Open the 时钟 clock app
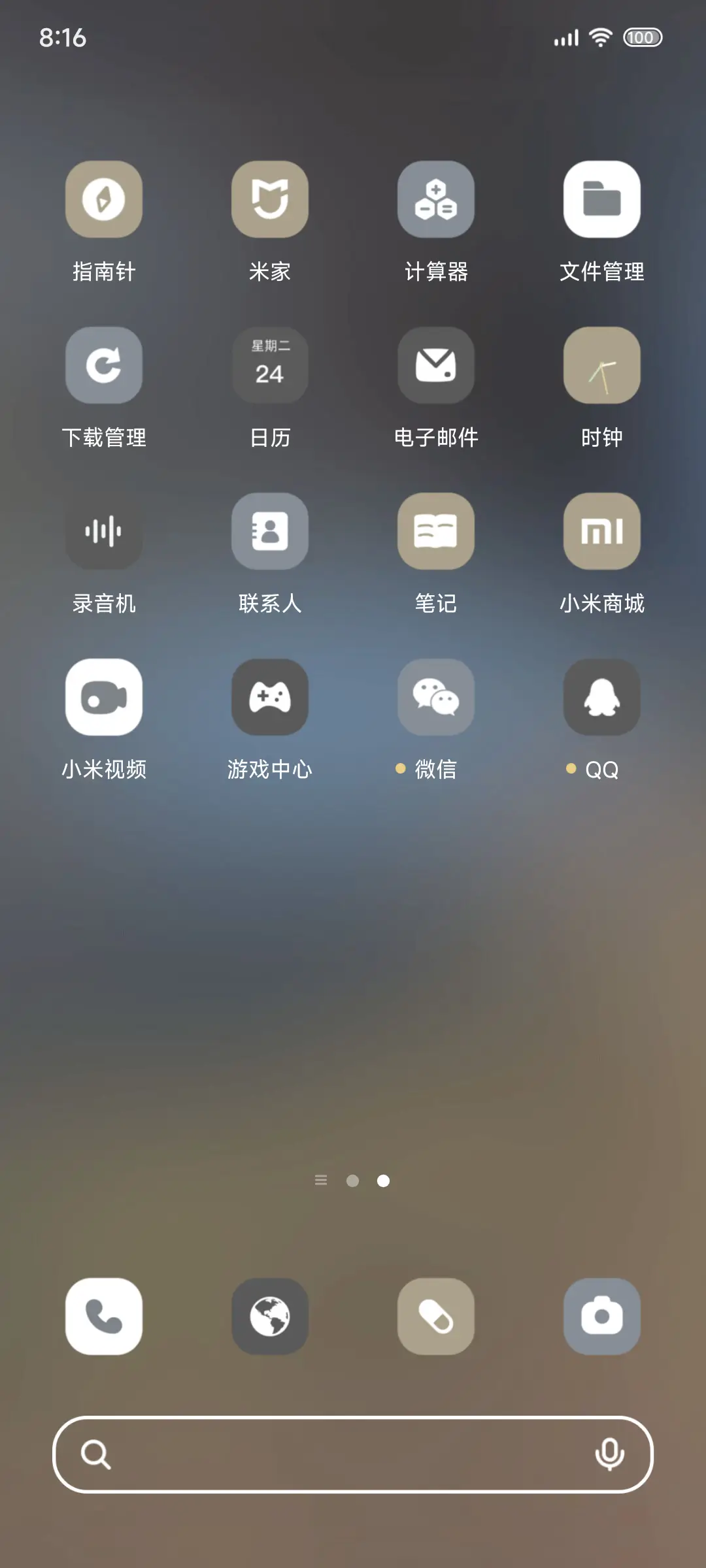This screenshot has height=1568, width=706. click(602, 365)
